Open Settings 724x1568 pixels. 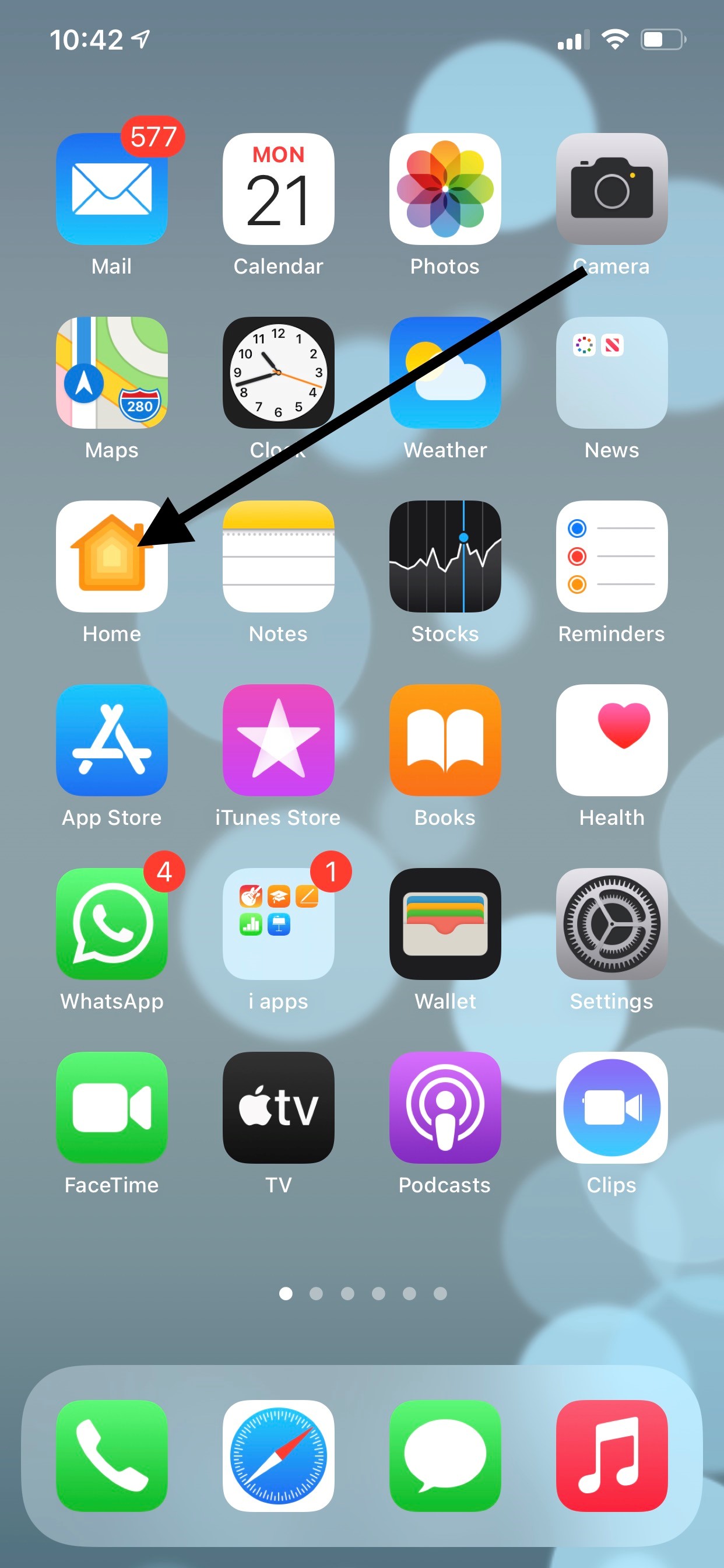click(612, 923)
